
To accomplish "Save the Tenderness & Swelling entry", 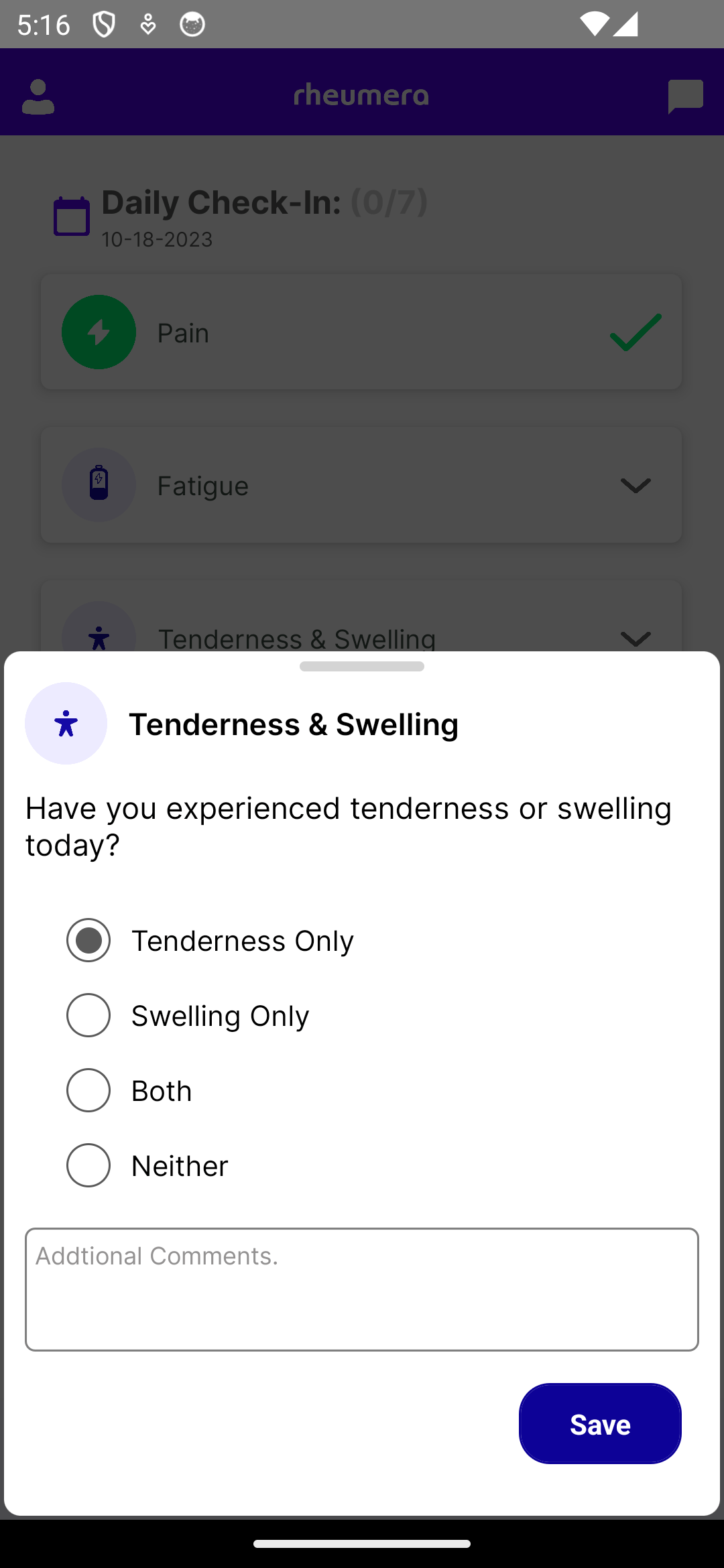I will pyautogui.click(x=600, y=1423).
